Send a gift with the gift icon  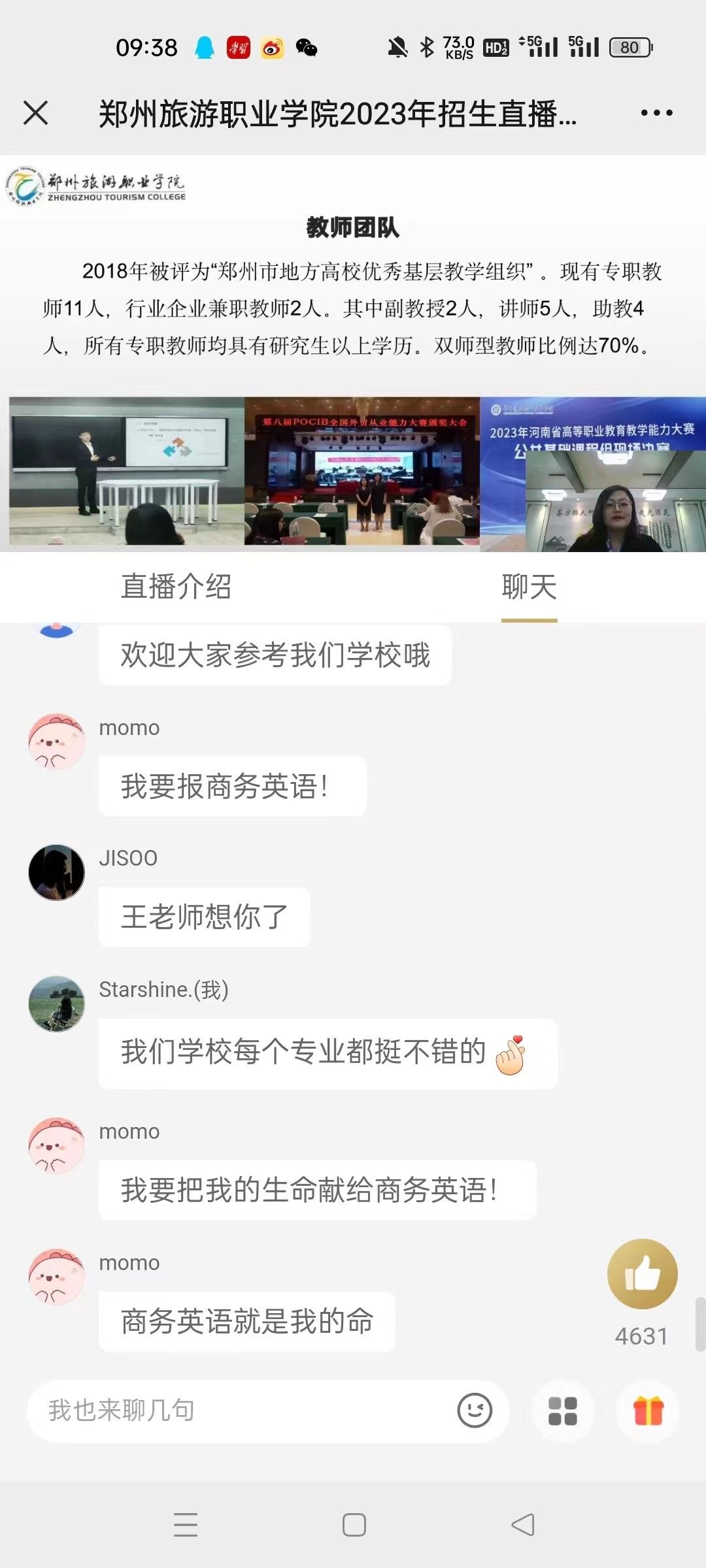648,1411
